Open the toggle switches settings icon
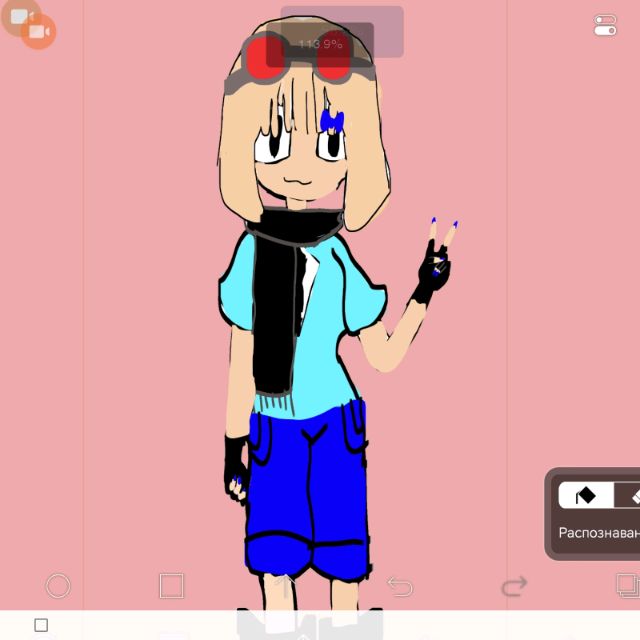The width and height of the screenshot is (640, 640). click(605, 25)
